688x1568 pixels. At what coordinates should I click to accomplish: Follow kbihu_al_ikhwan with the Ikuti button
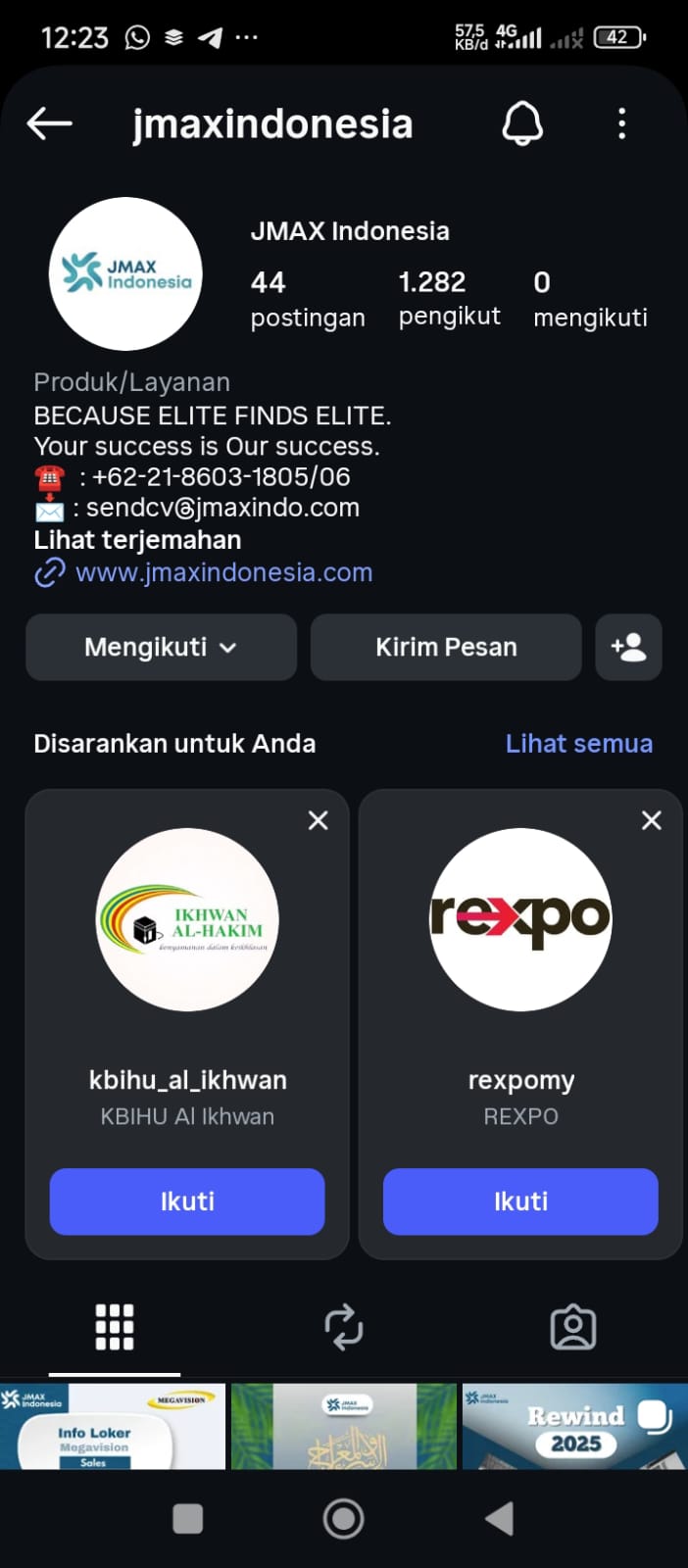[187, 1201]
